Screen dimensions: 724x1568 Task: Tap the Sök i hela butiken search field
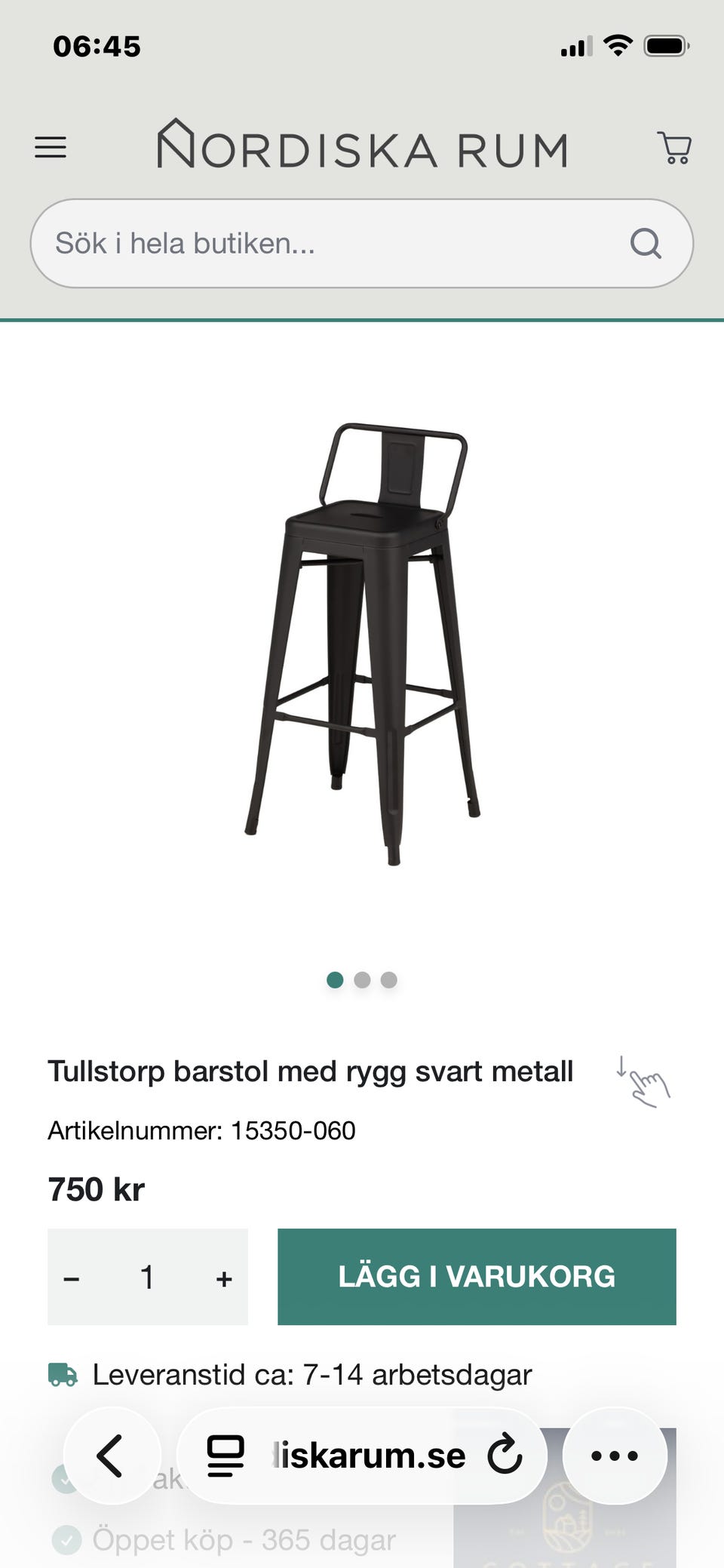pos(302,243)
